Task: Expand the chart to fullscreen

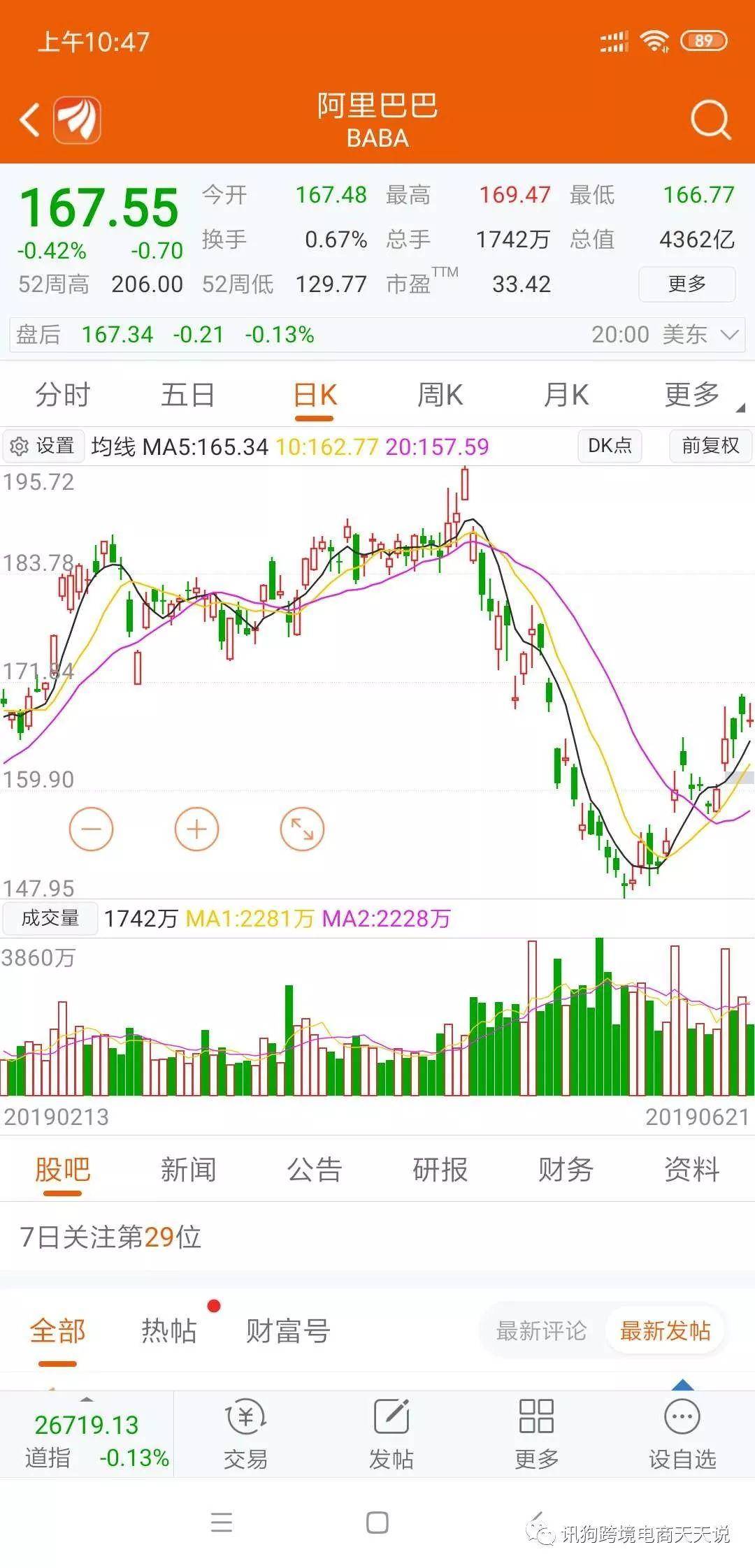Action: point(302,829)
